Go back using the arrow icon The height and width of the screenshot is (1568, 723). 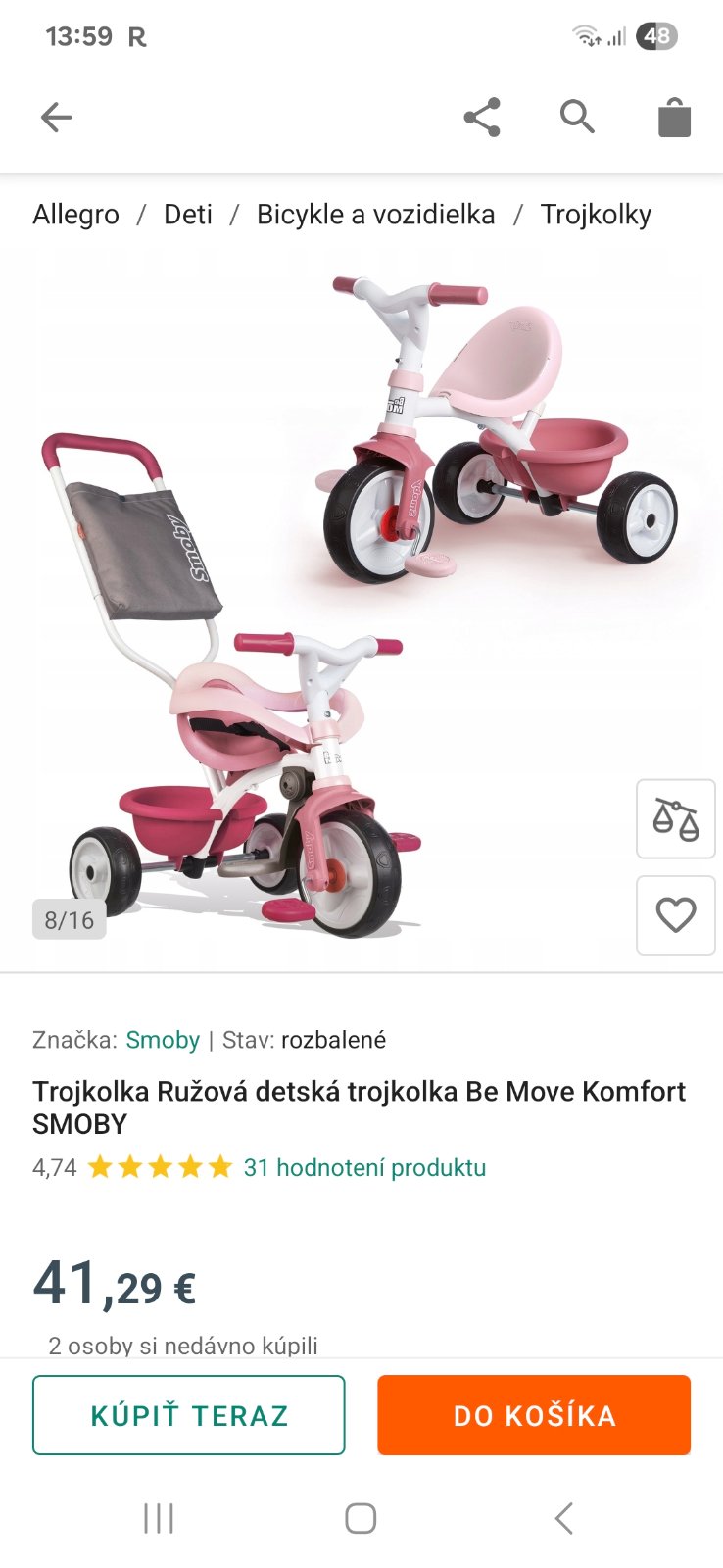click(57, 118)
